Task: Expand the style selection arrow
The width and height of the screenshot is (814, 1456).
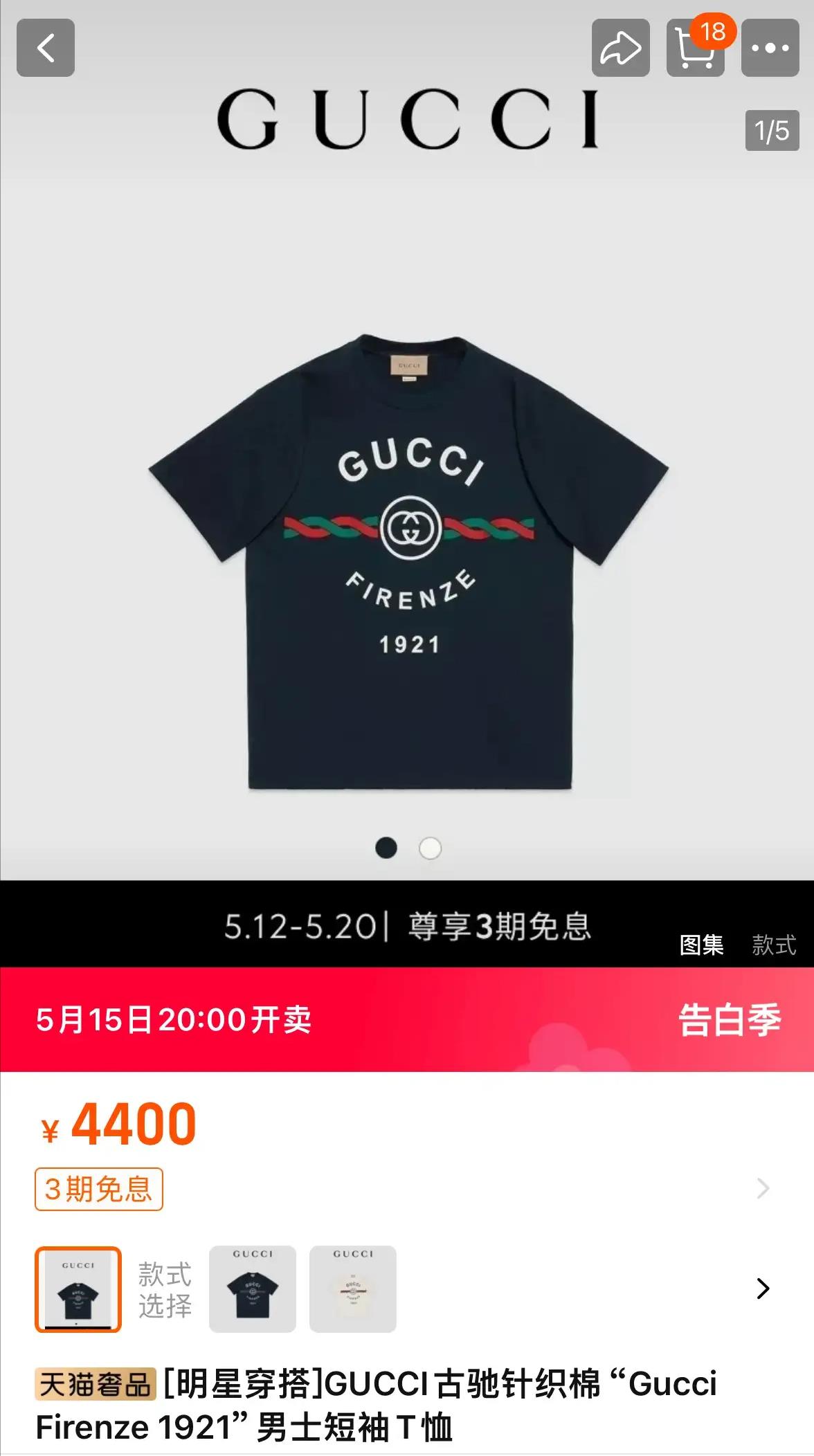Action: point(763,1289)
